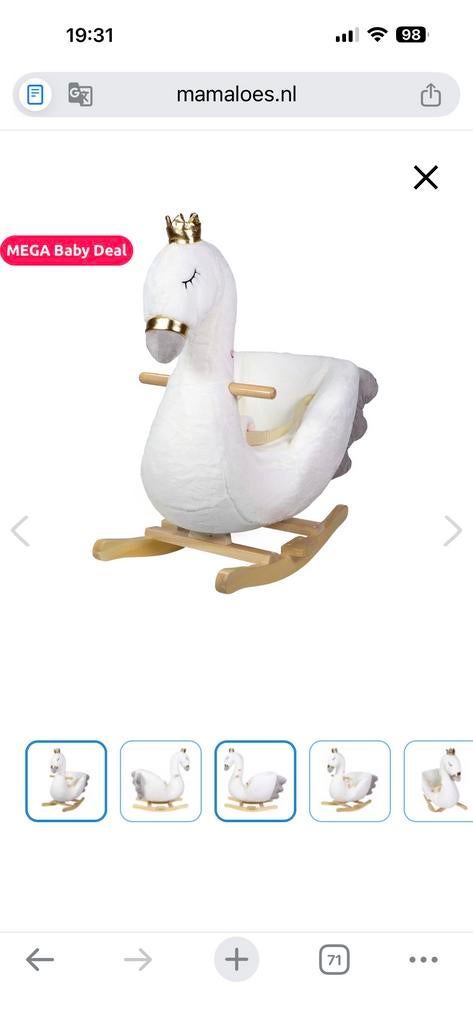The width and height of the screenshot is (473, 1024).
Task: Tap the mamaloes.nl address field
Action: 236,95
